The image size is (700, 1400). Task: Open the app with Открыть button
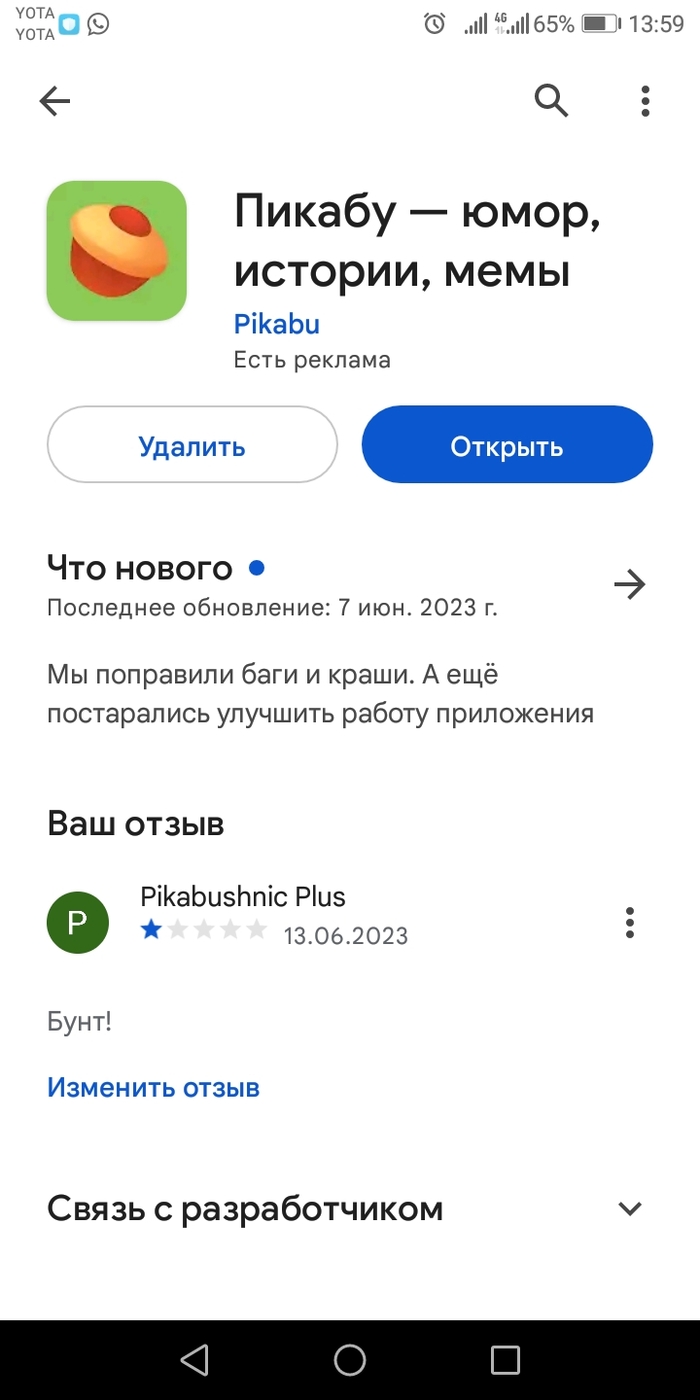coord(507,445)
